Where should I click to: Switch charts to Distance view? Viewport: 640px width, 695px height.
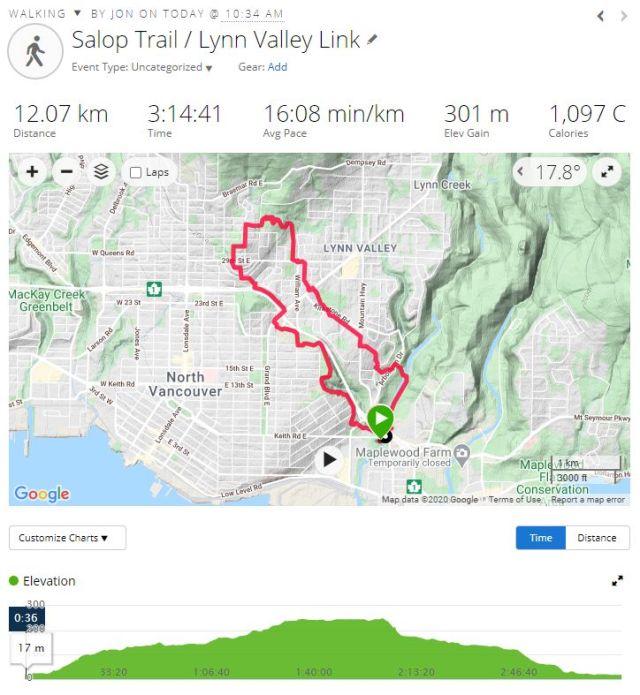(x=597, y=538)
